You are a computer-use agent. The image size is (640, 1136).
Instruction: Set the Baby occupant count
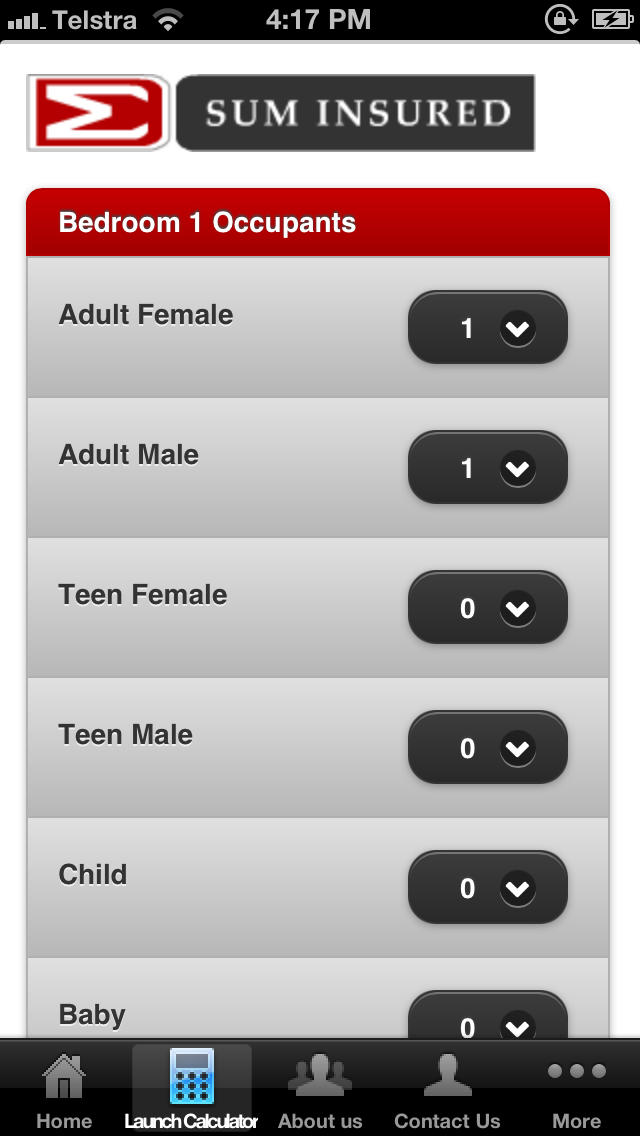click(x=488, y=1015)
